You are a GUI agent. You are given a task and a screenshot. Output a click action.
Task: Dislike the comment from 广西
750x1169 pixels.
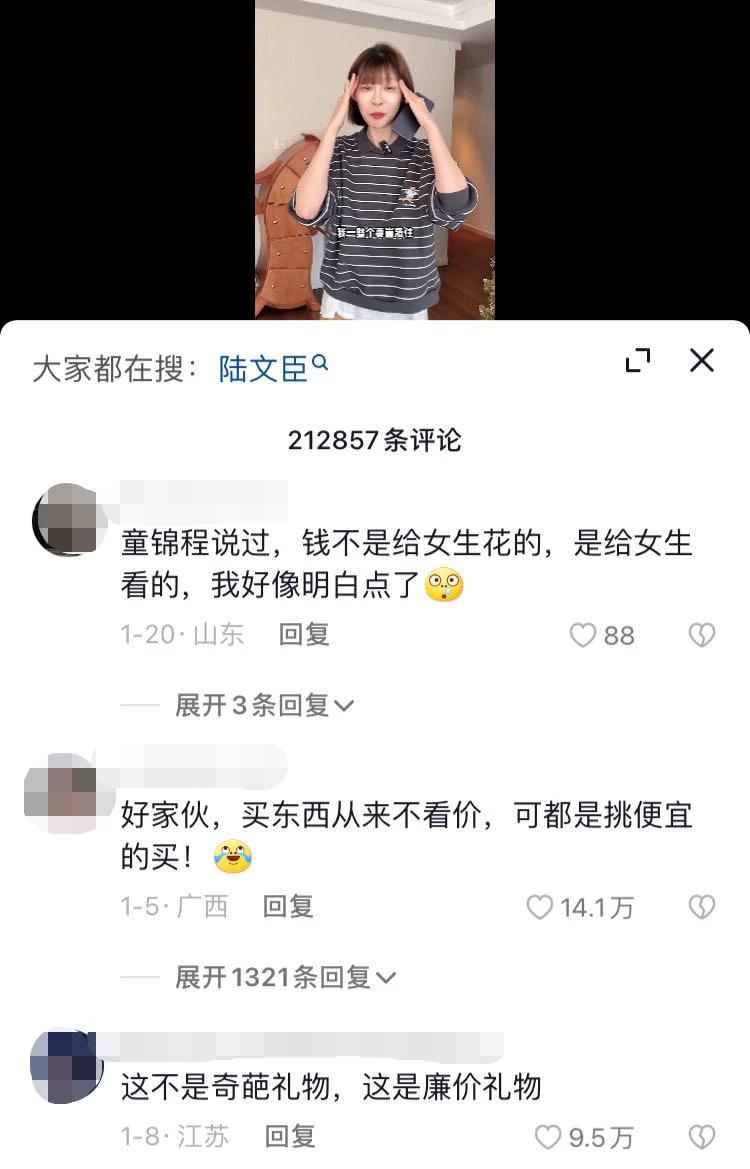(x=702, y=908)
